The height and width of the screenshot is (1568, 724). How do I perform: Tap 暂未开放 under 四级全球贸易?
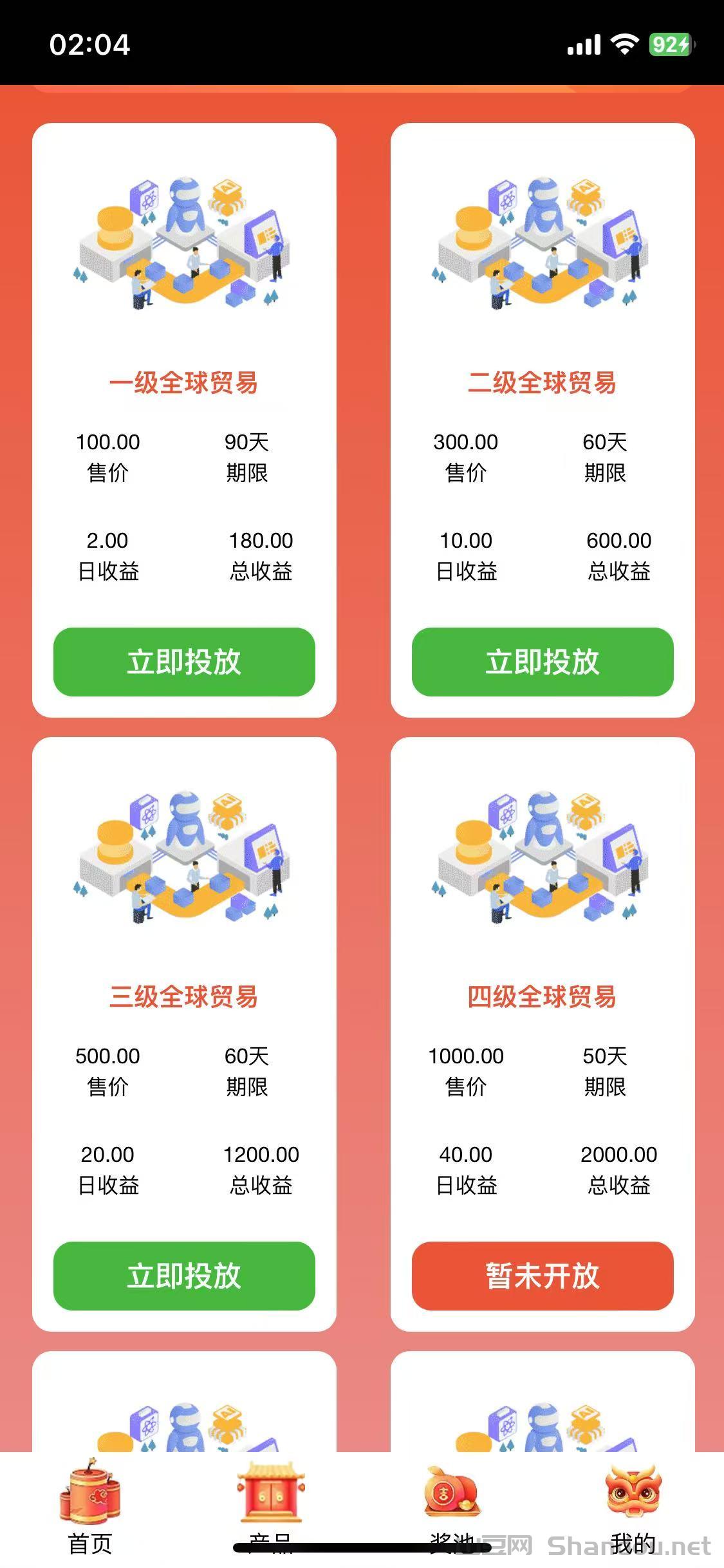(543, 1276)
